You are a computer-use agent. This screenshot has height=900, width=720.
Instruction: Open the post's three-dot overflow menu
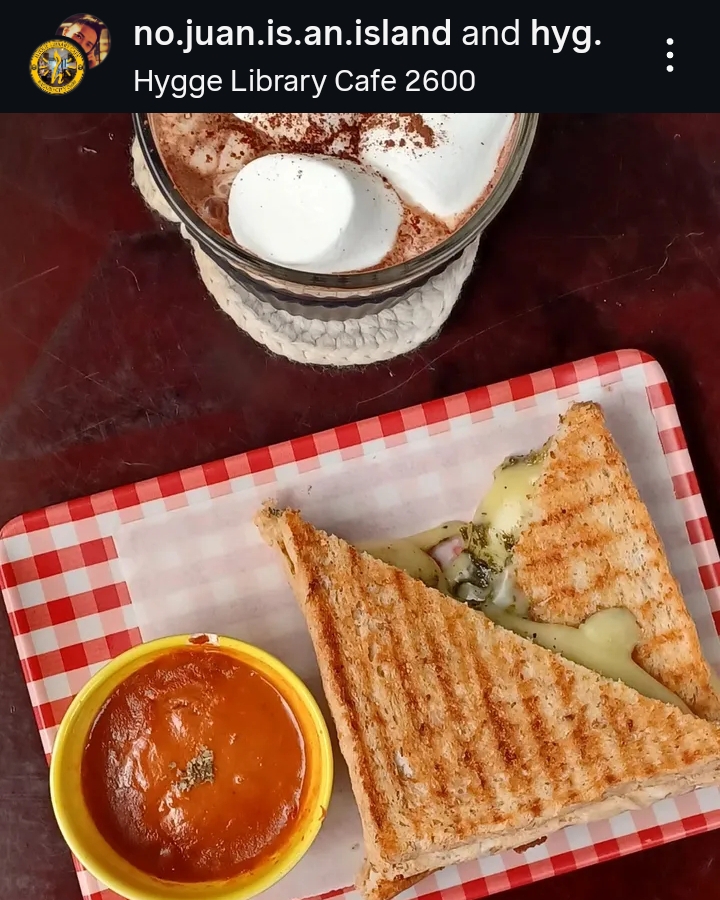tap(669, 56)
